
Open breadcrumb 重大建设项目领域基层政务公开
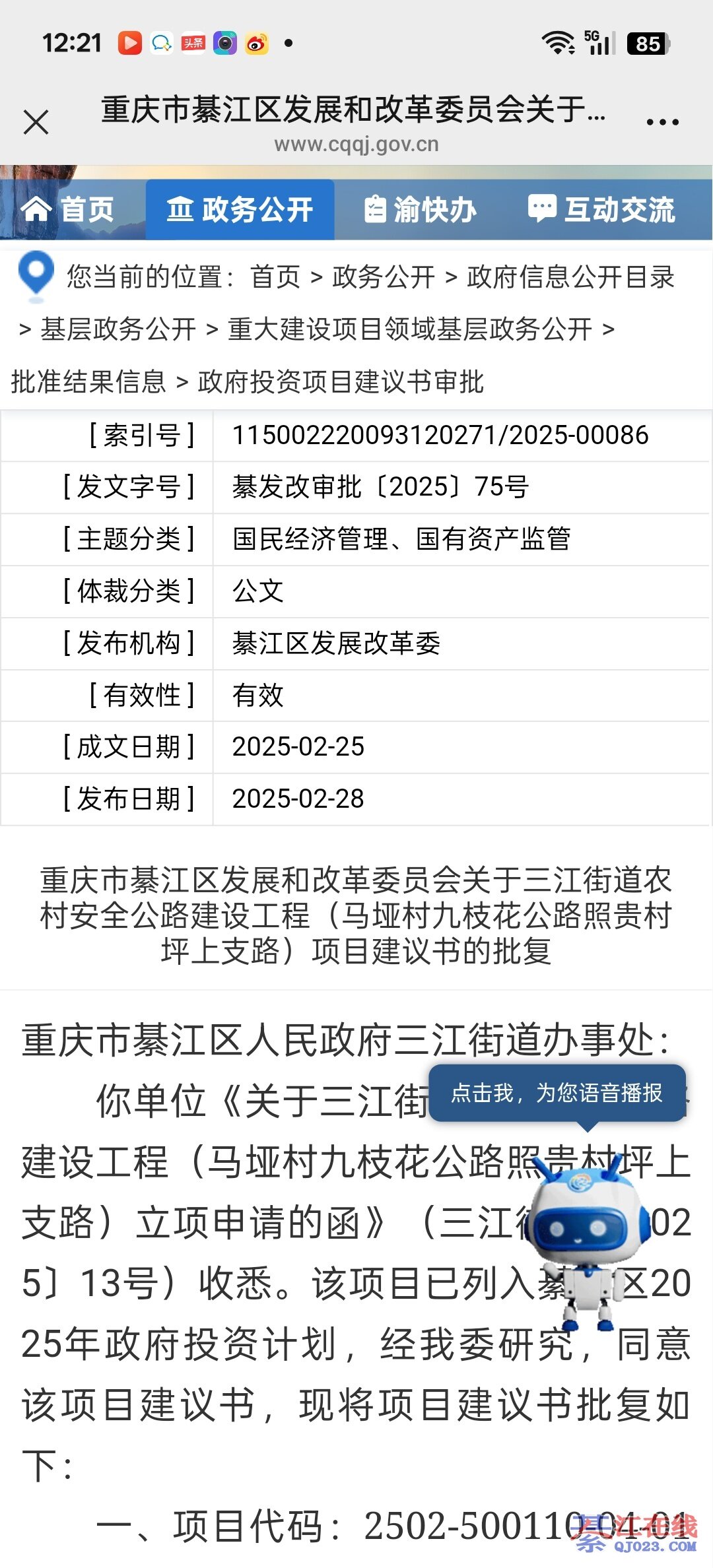tap(409, 329)
